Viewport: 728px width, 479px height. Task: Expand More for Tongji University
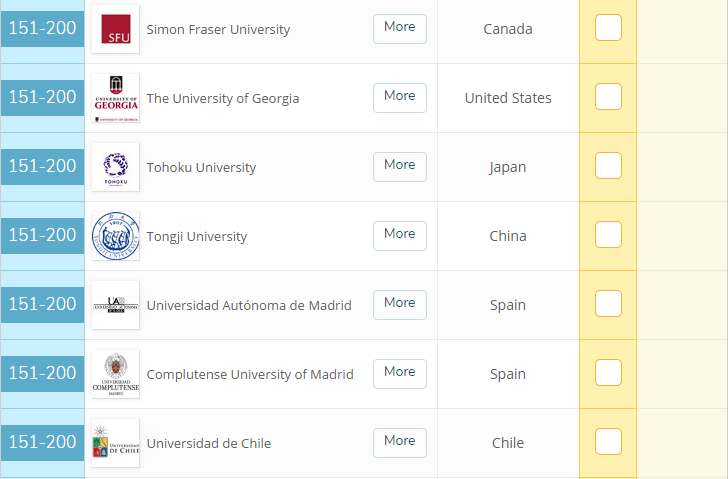[399, 235]
